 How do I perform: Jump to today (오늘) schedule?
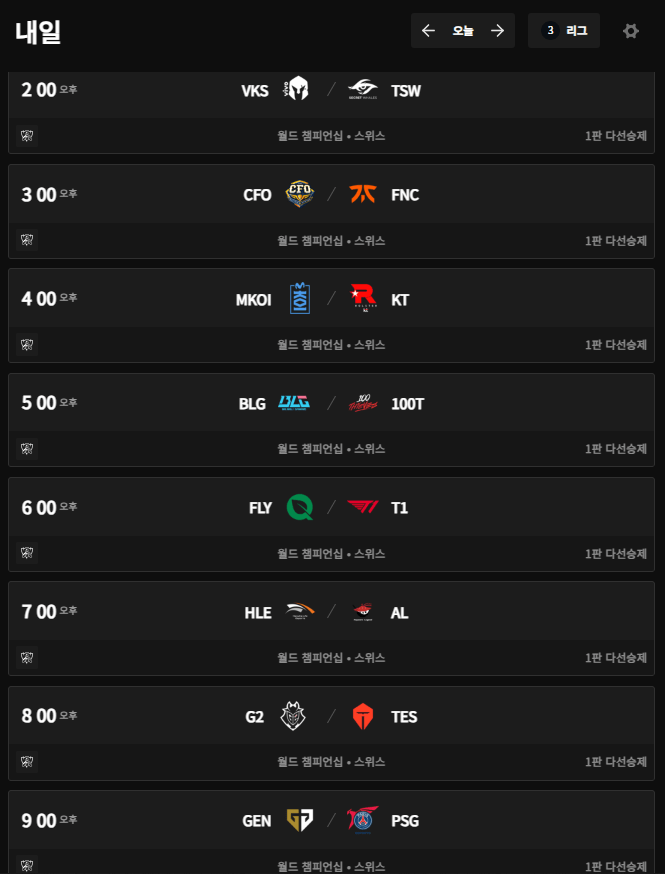(x=462, y=31)
